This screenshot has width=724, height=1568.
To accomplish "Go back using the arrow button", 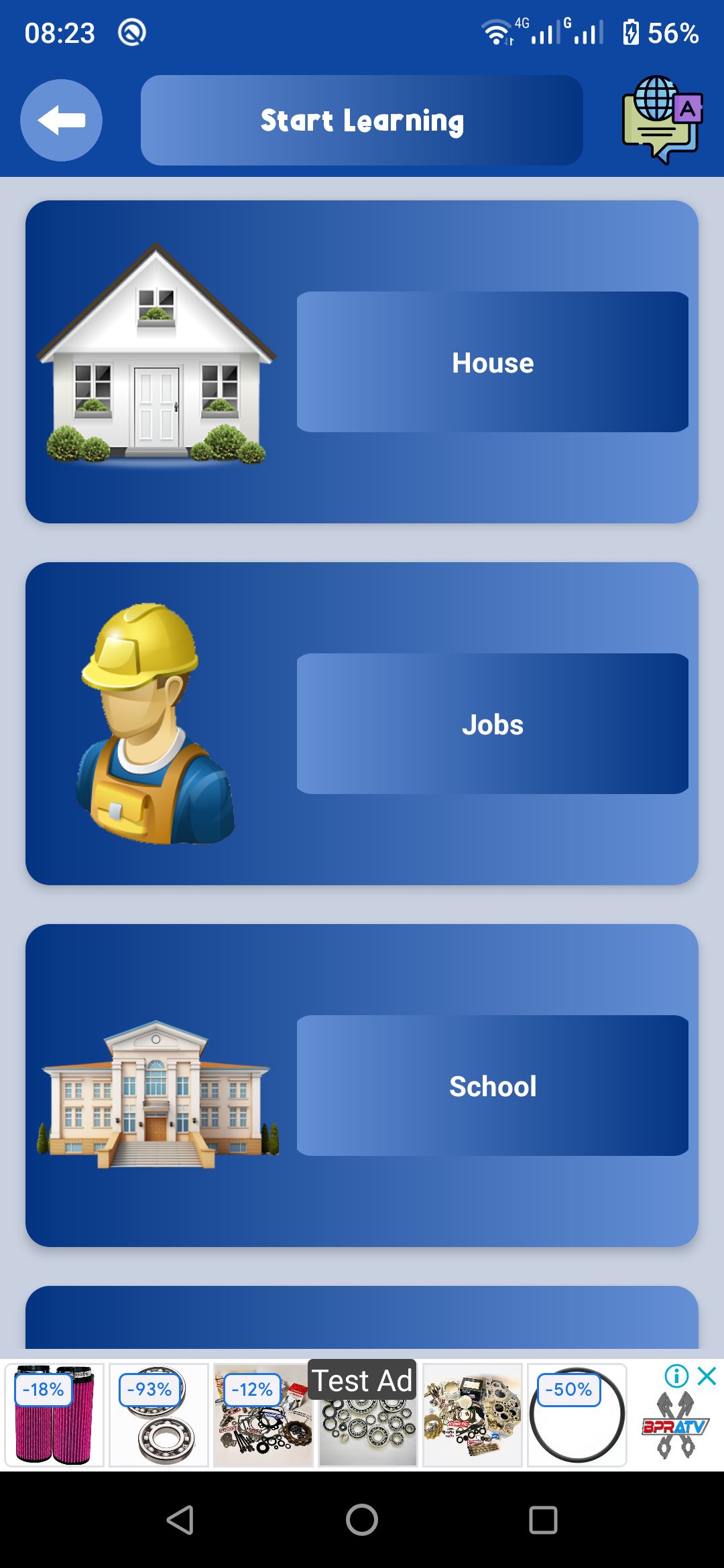I will point(61,121).
